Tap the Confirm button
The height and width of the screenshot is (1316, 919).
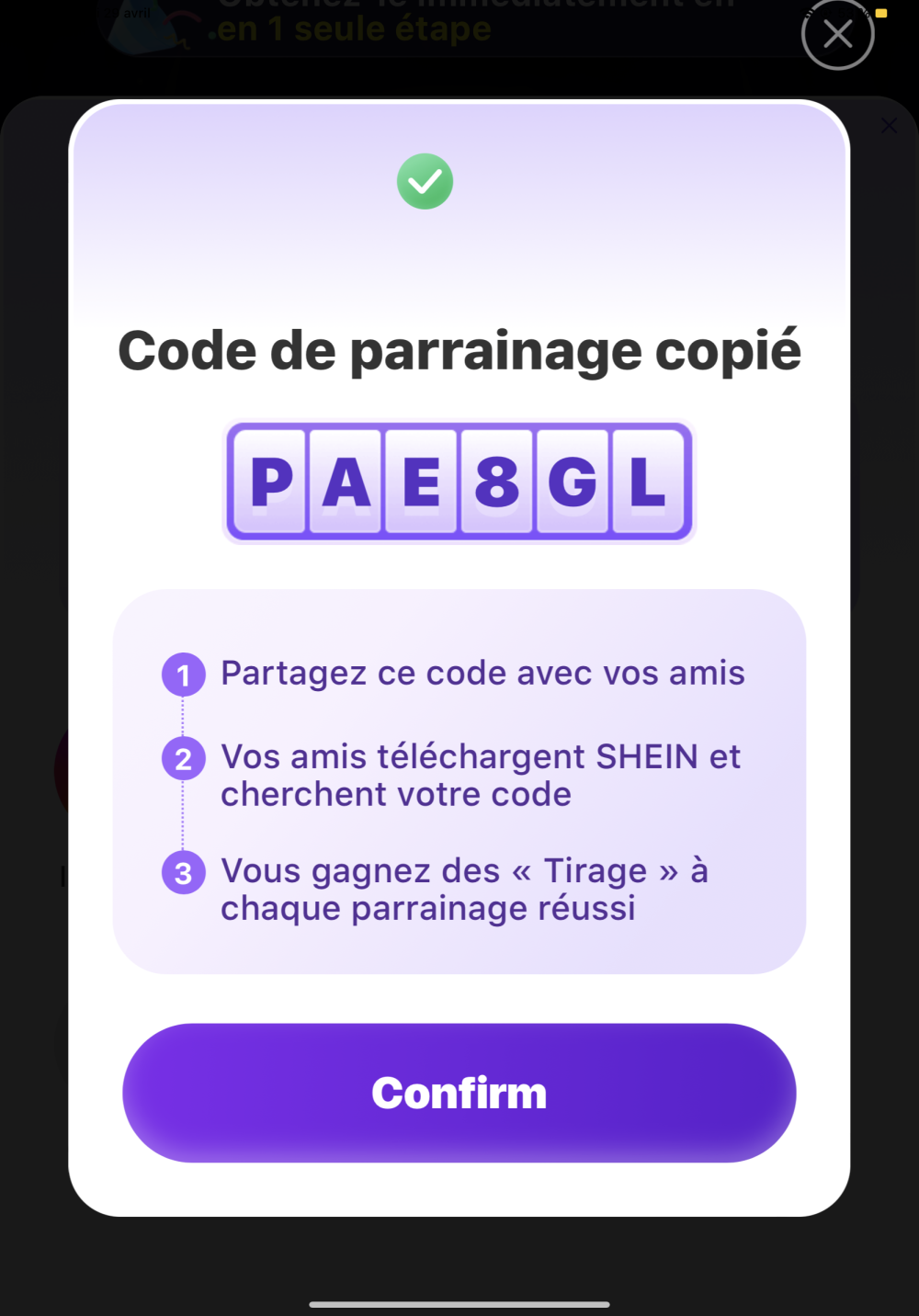click(x=459, y=1092)
